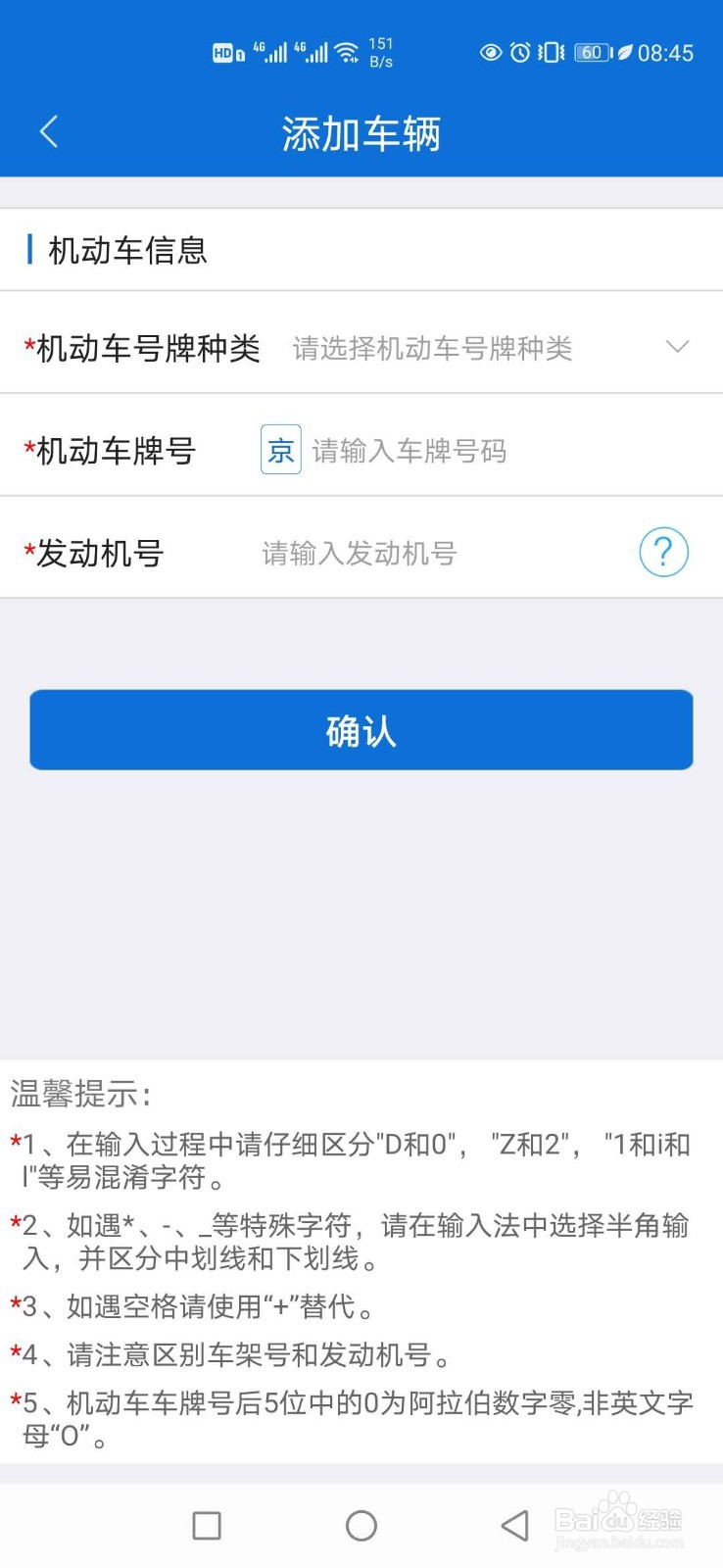The height and width of the screenshot is (1568, 723).
Task: Tap the WiFi signal icon in status bar
Action: pyautogui.click(x=348, y=53)
